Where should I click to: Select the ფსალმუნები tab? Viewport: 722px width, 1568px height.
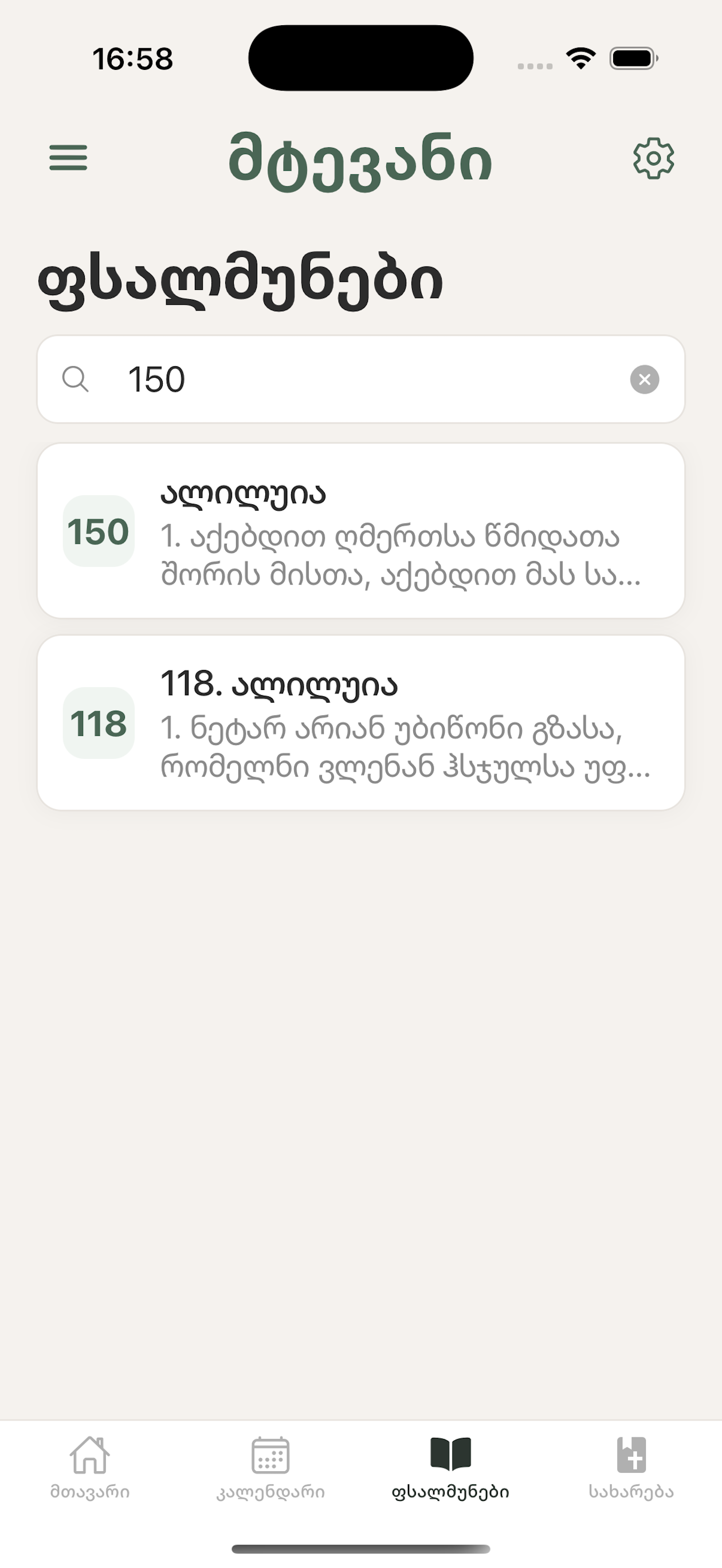(450, 1468)
